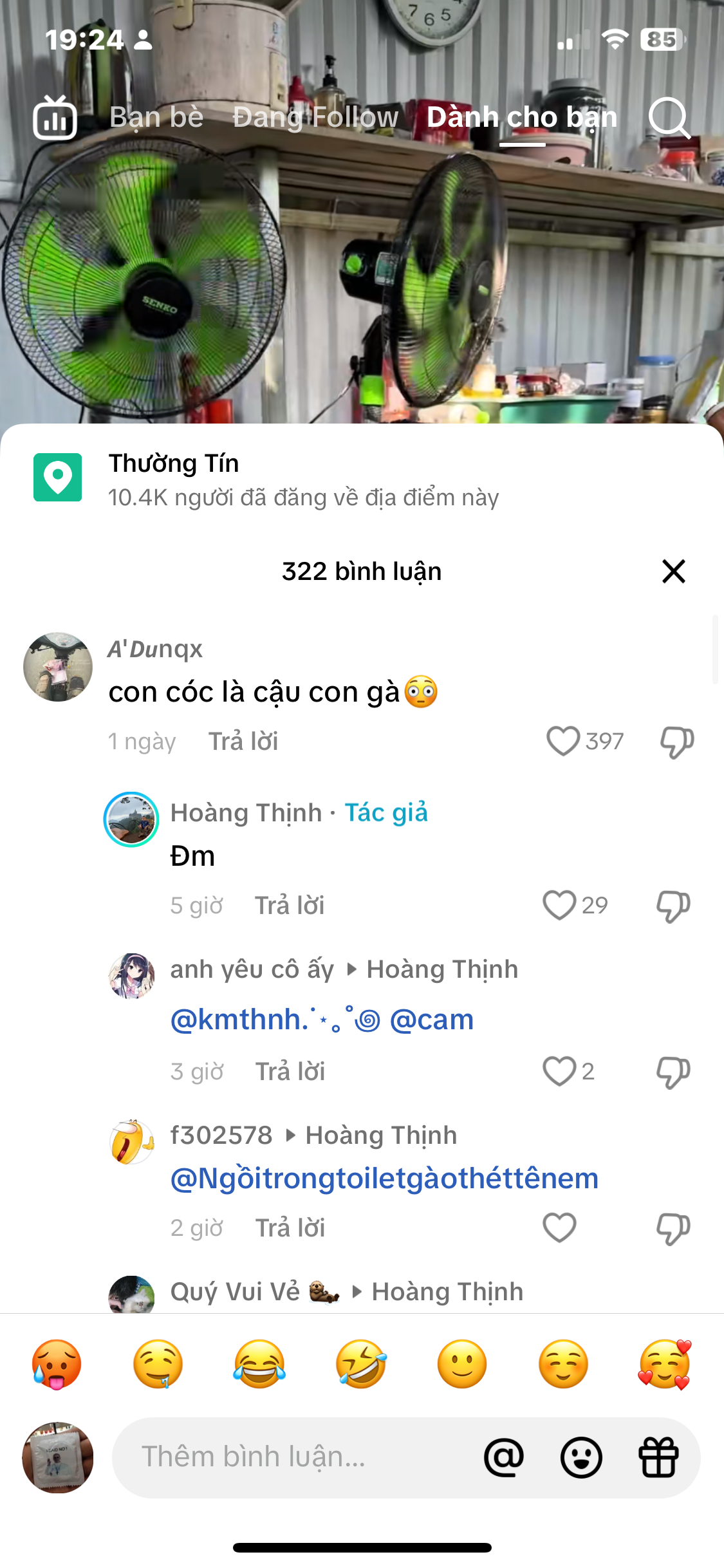Tap the Thêm bình luận comment field
The height and width of the screenshot is (1568, 724).
296,1457
